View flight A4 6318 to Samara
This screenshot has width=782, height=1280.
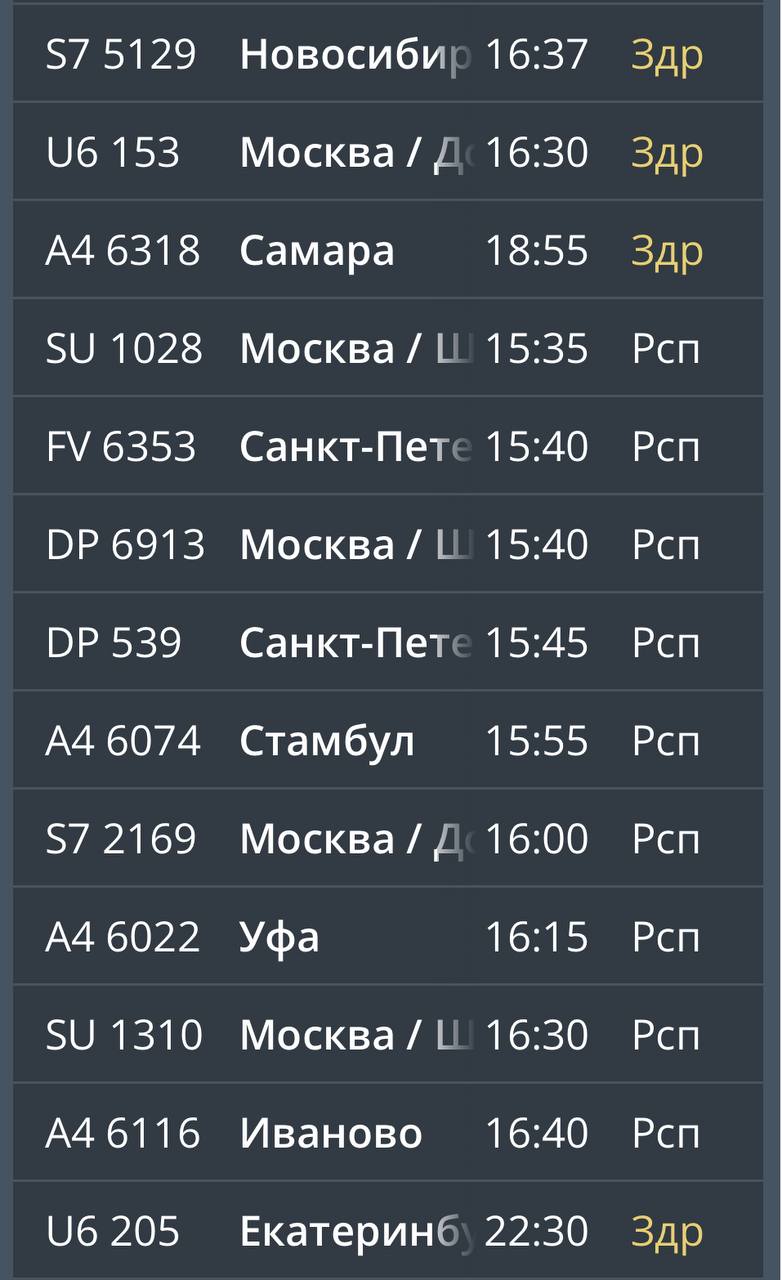coord(388,250)
